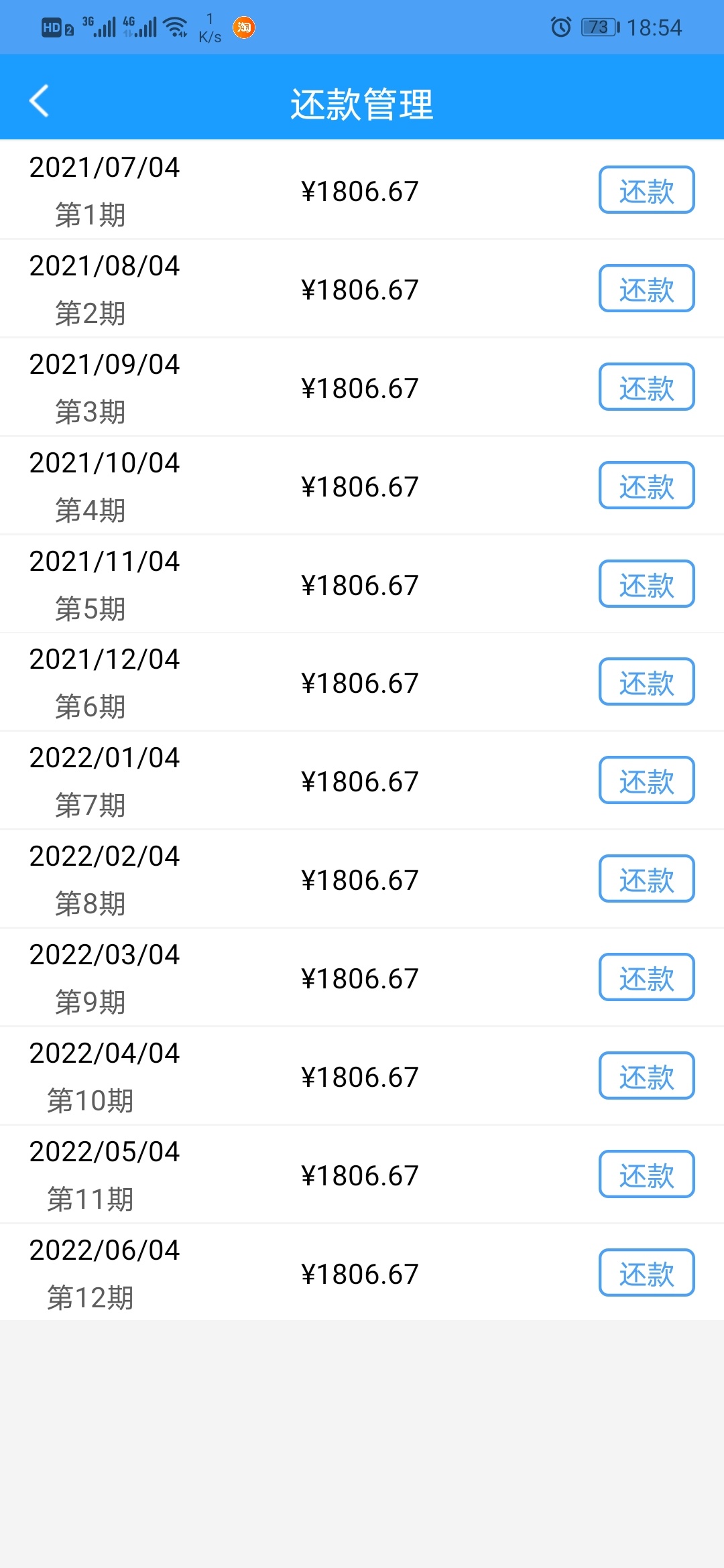This screenshot has height=1568, width=724.
Task: Repay the final 第12期 installment
Action: tap(646, 1272)
